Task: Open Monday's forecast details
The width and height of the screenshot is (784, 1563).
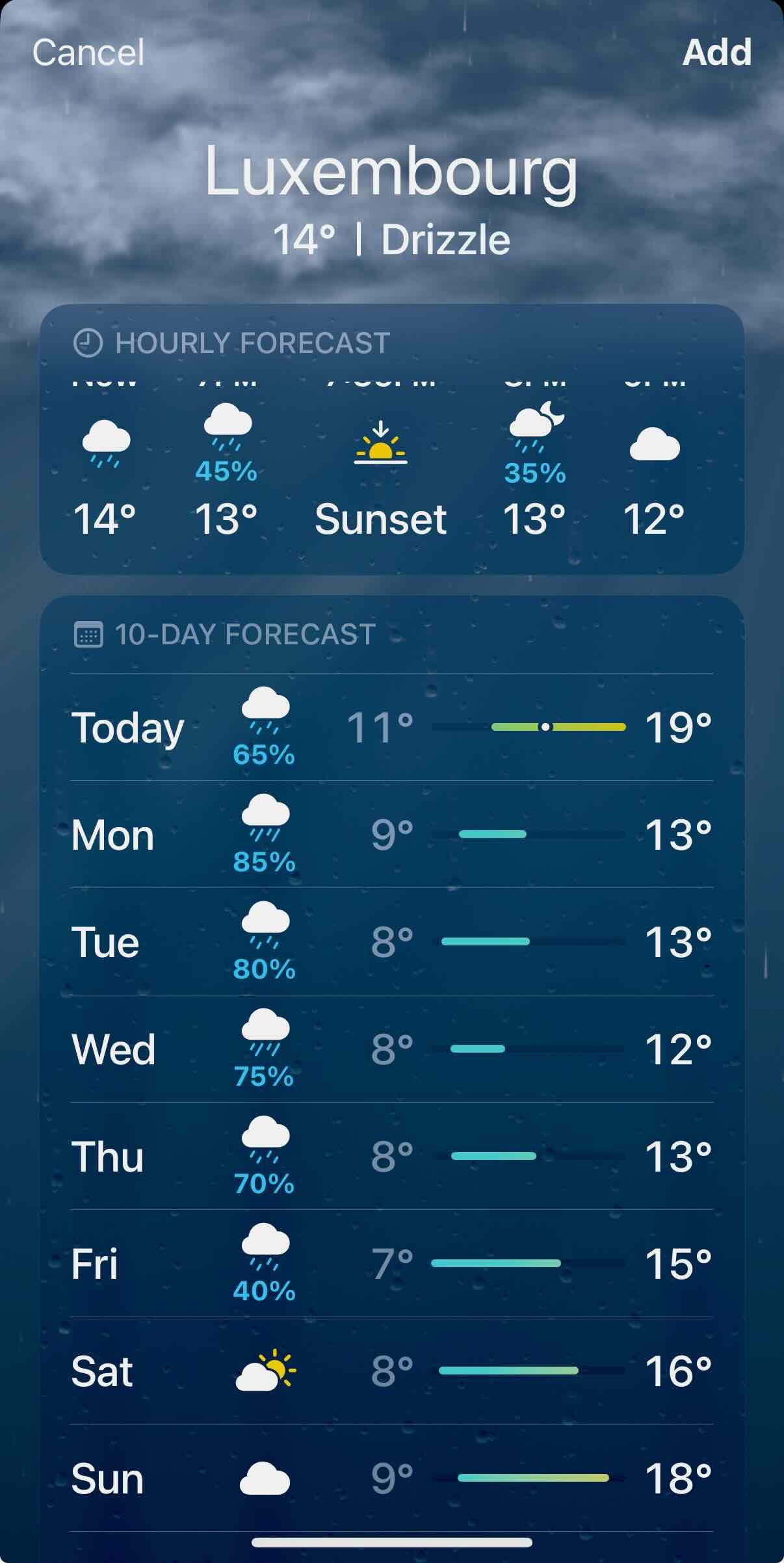Action: click(x=391, y=835)
